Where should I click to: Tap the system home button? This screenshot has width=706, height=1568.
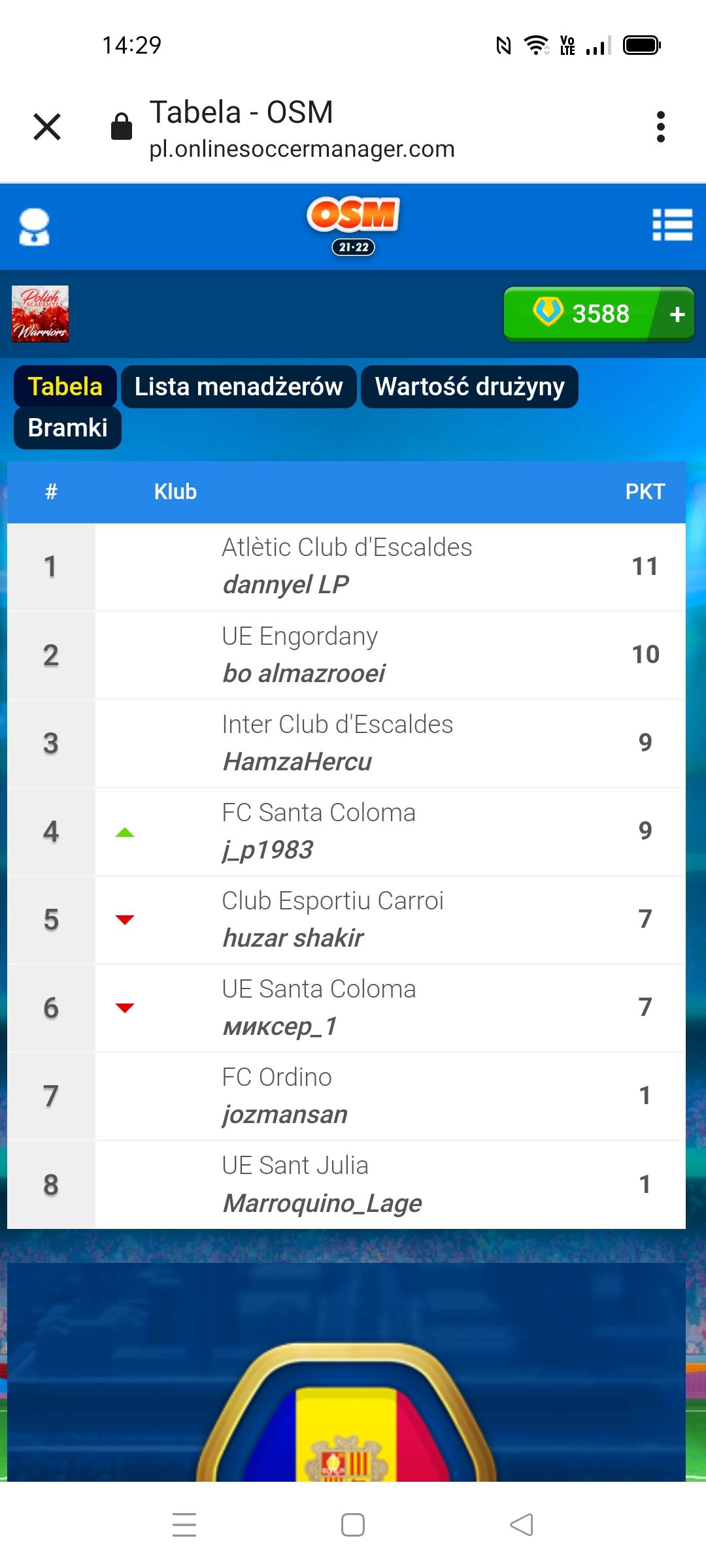[353, 1525]
